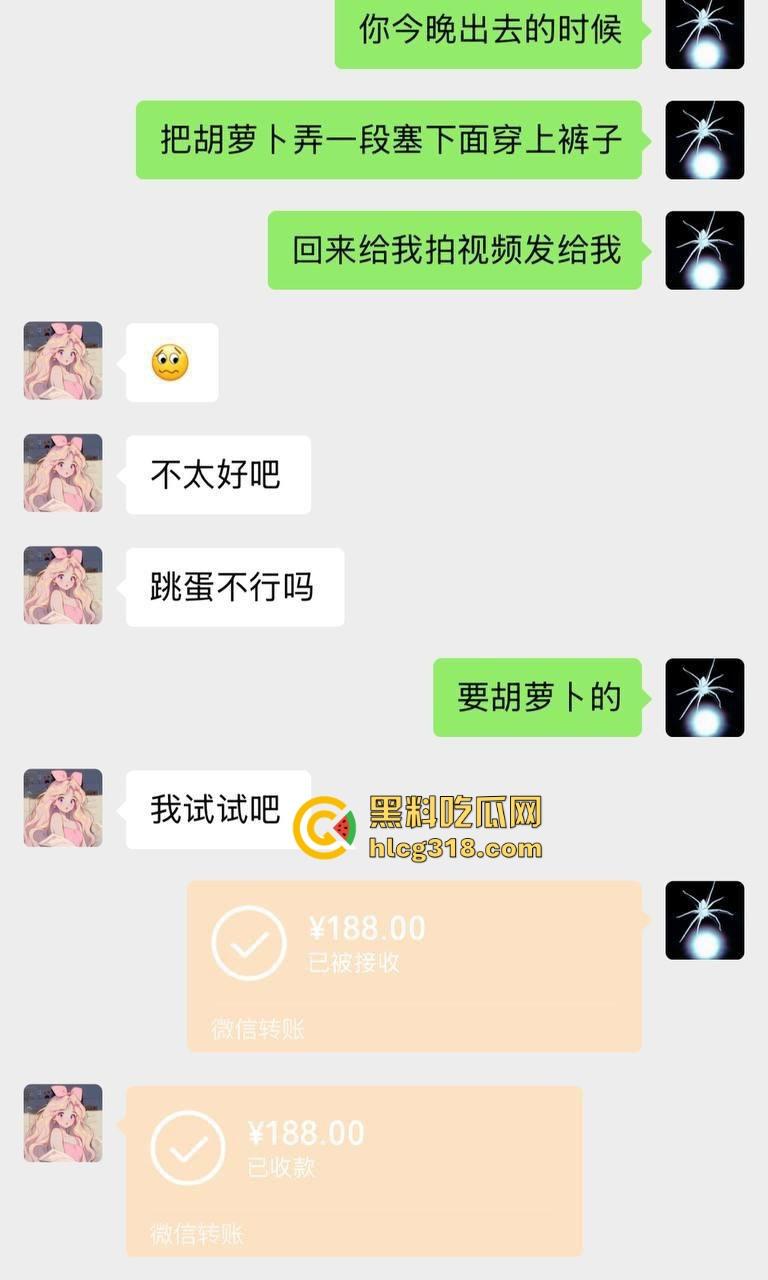This screenshot has height=1280, width=768.
Task: Tap the anime avatar next to 我试试吧
Action: pos(62,808)
